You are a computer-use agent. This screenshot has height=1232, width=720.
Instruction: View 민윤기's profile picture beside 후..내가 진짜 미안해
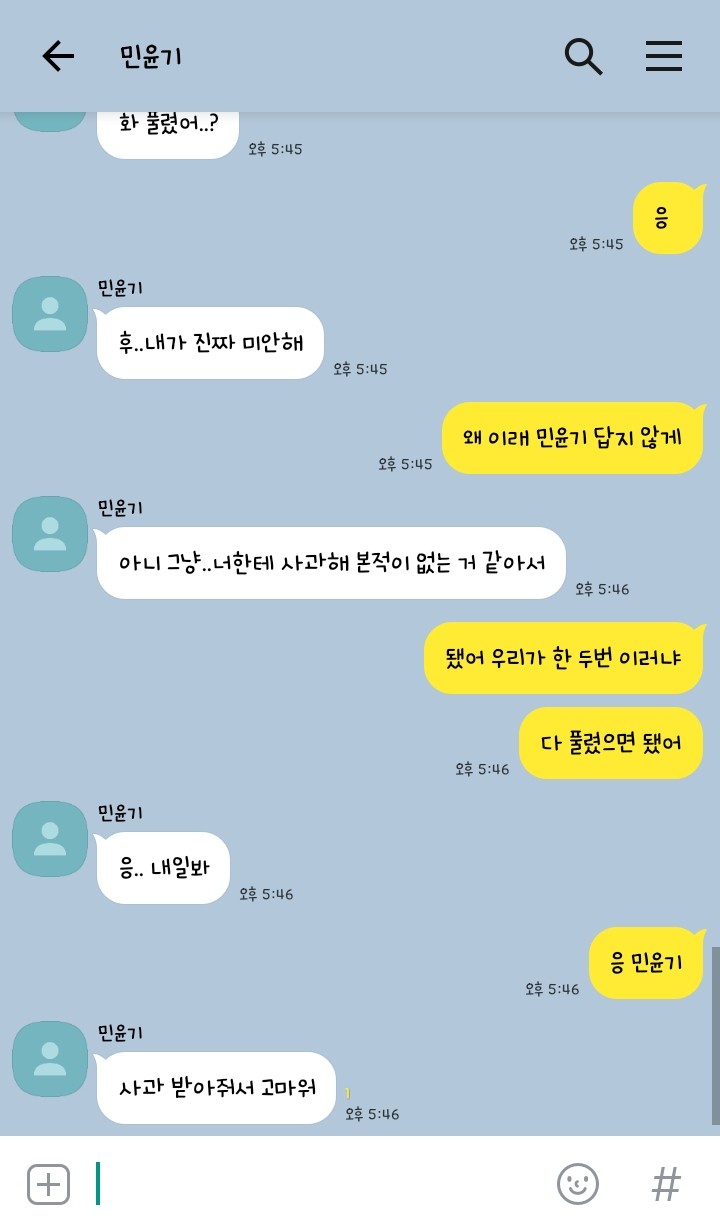49,314
